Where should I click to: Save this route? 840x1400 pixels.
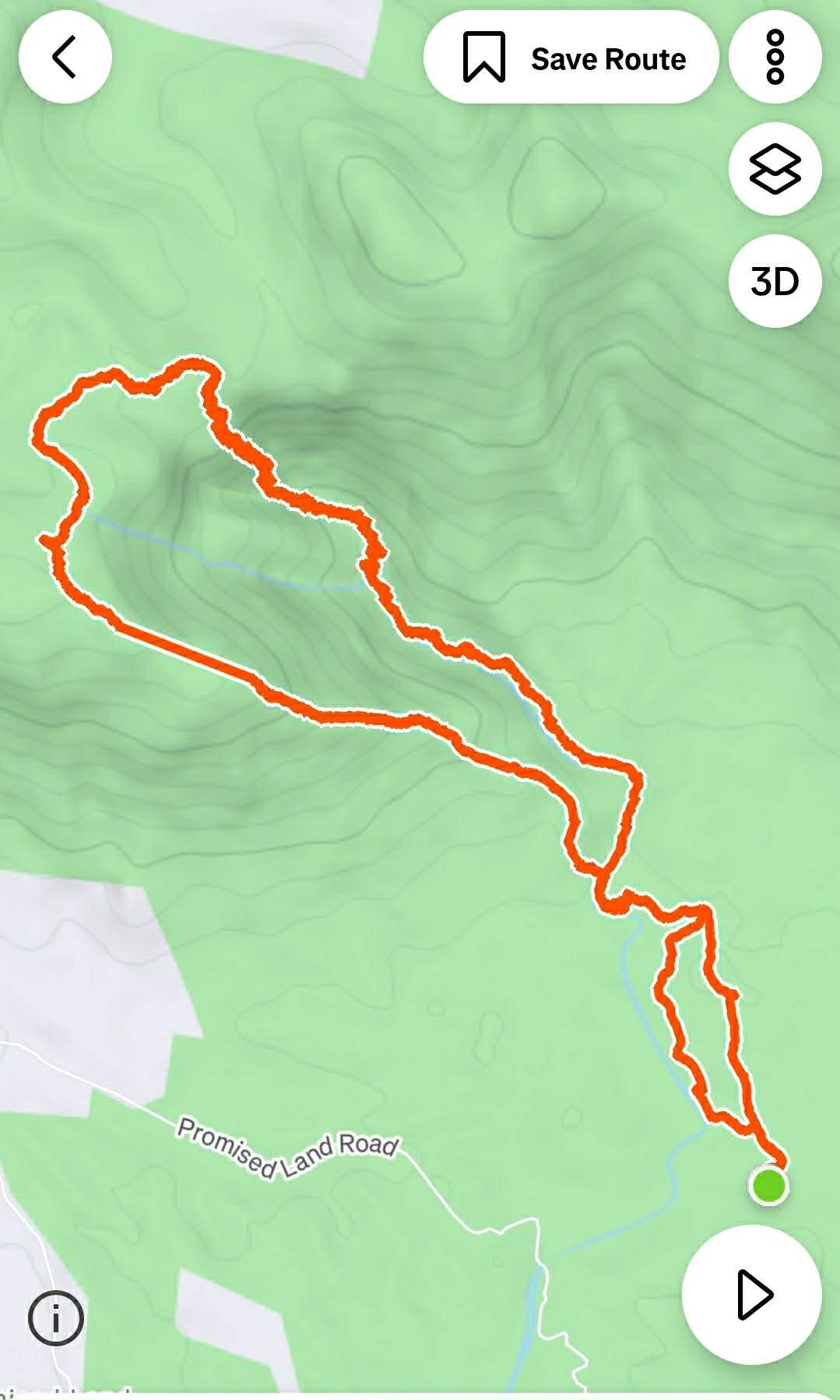(571, 57)
